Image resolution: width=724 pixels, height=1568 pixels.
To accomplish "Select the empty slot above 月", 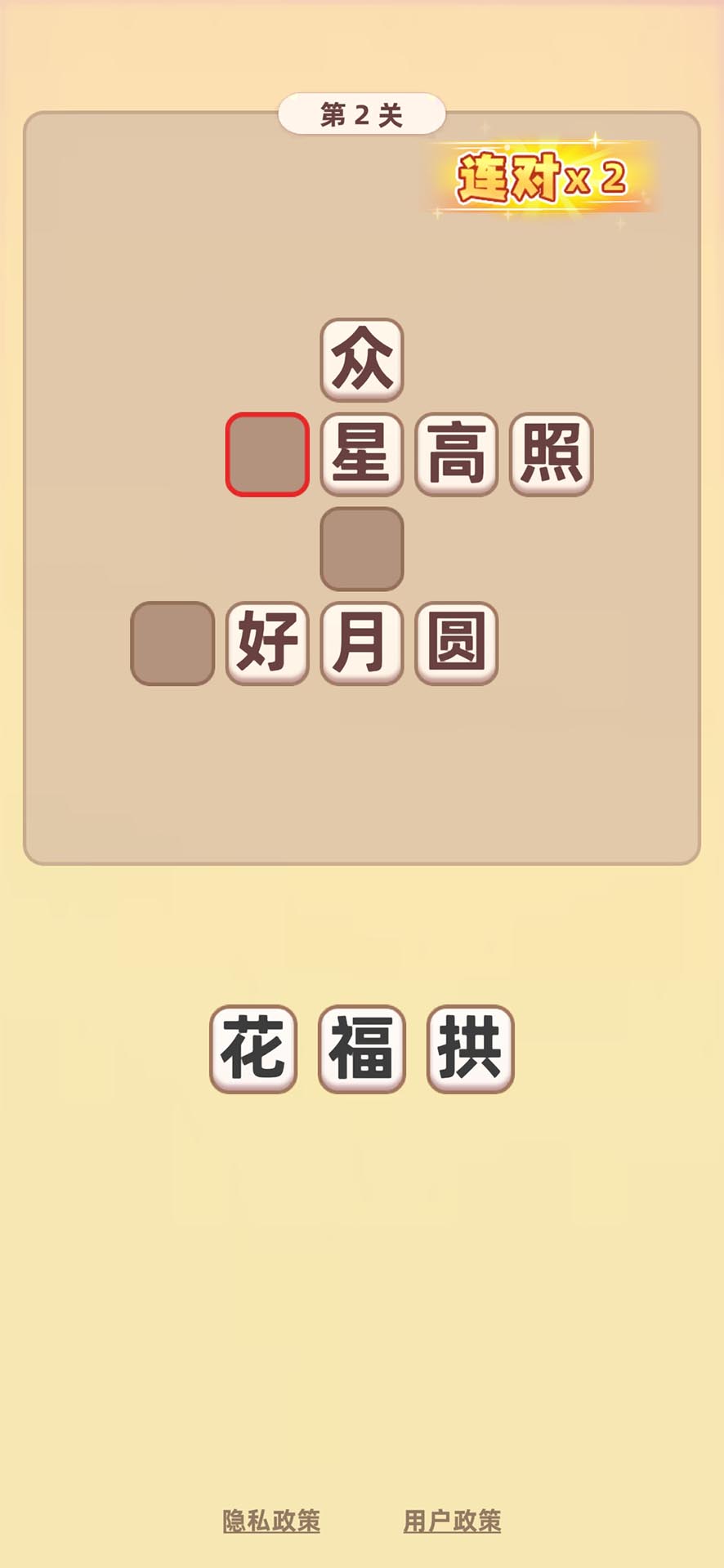I will (x=362, y=549).
